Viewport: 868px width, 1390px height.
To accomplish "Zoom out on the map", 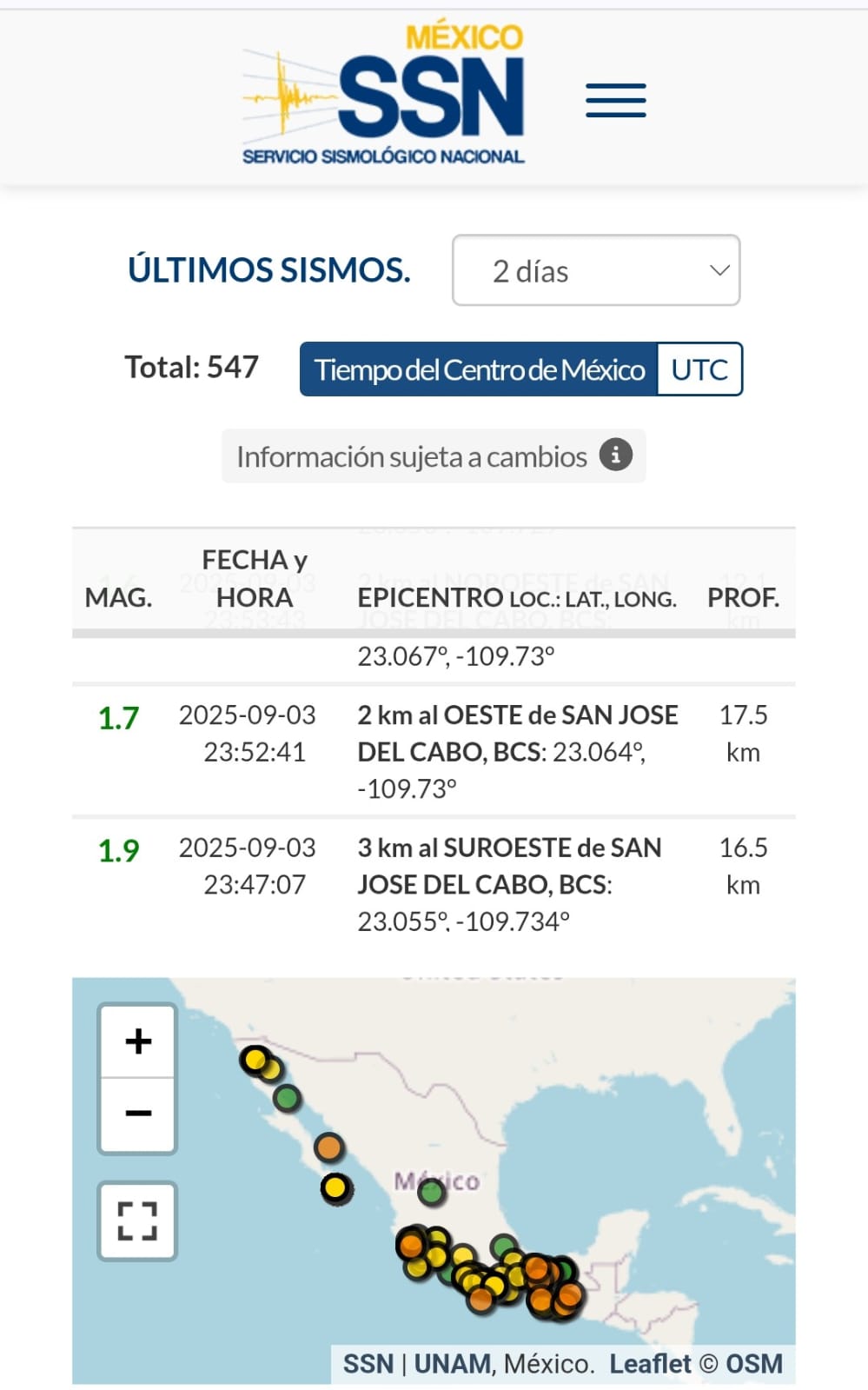I will tap(138, 1114).
